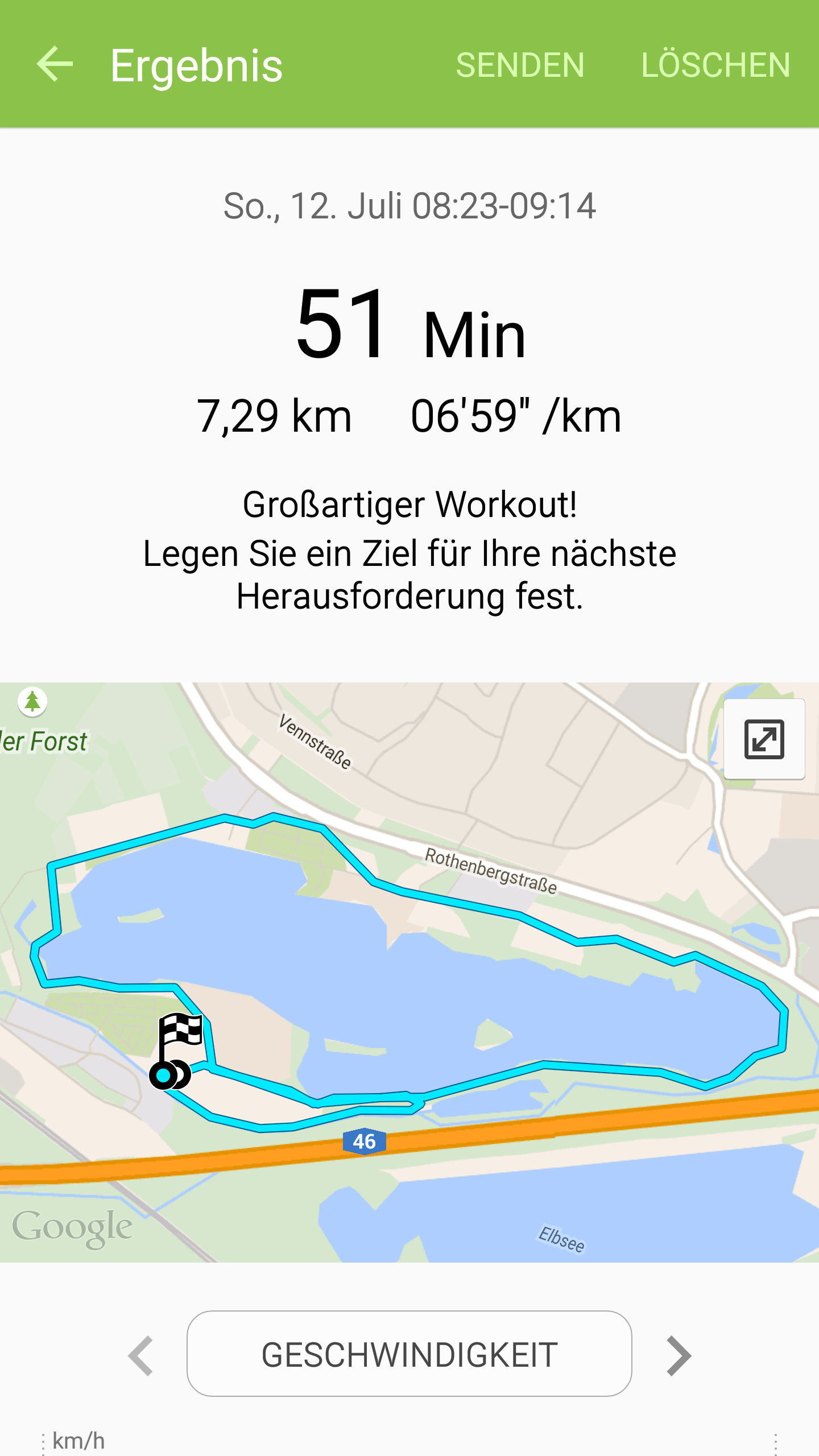This screenshot has height=1456, width=819.
Task: Show the previous chart with the left chevron
Action: [141, 1356]
